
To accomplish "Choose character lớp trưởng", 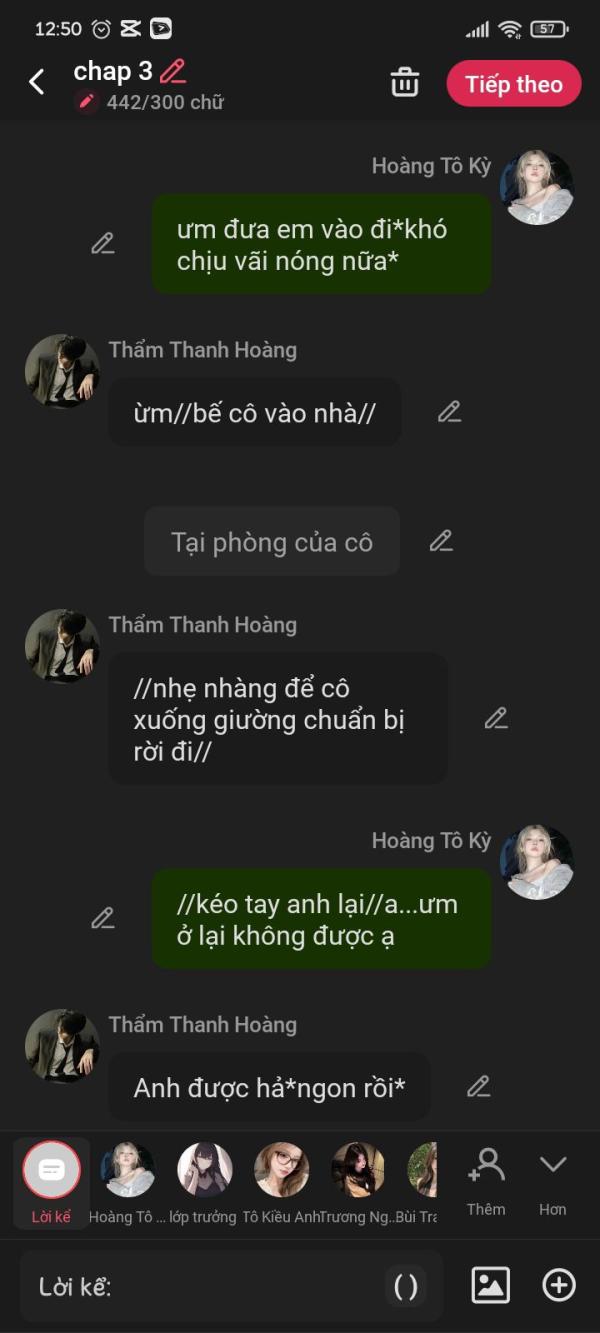I will tap(204, 1183).
